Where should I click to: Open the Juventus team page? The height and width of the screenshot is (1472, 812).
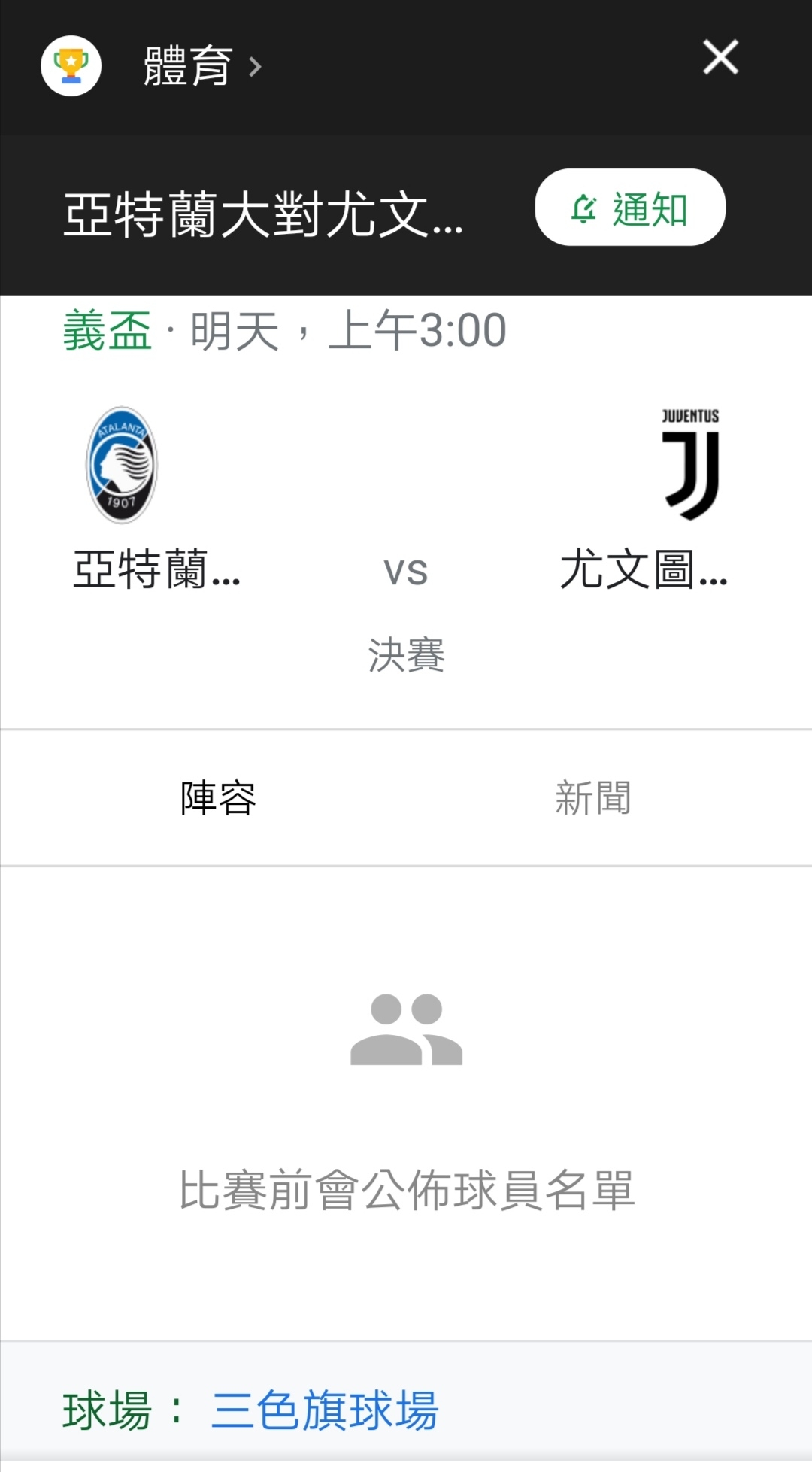click(644, 498)
